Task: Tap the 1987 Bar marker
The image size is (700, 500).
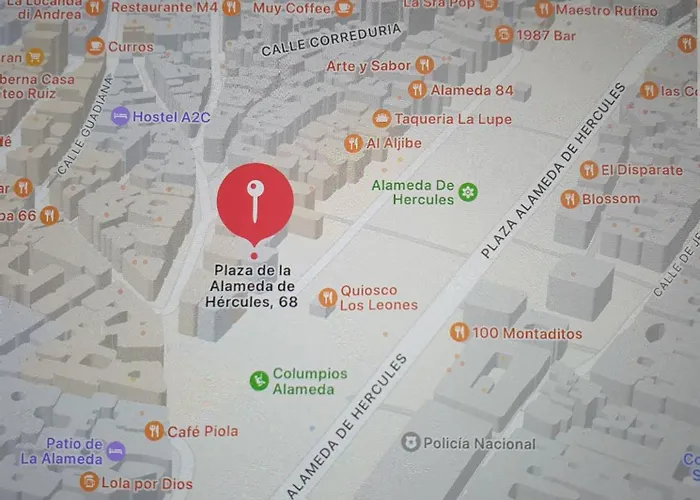Action: click(504, 34)
